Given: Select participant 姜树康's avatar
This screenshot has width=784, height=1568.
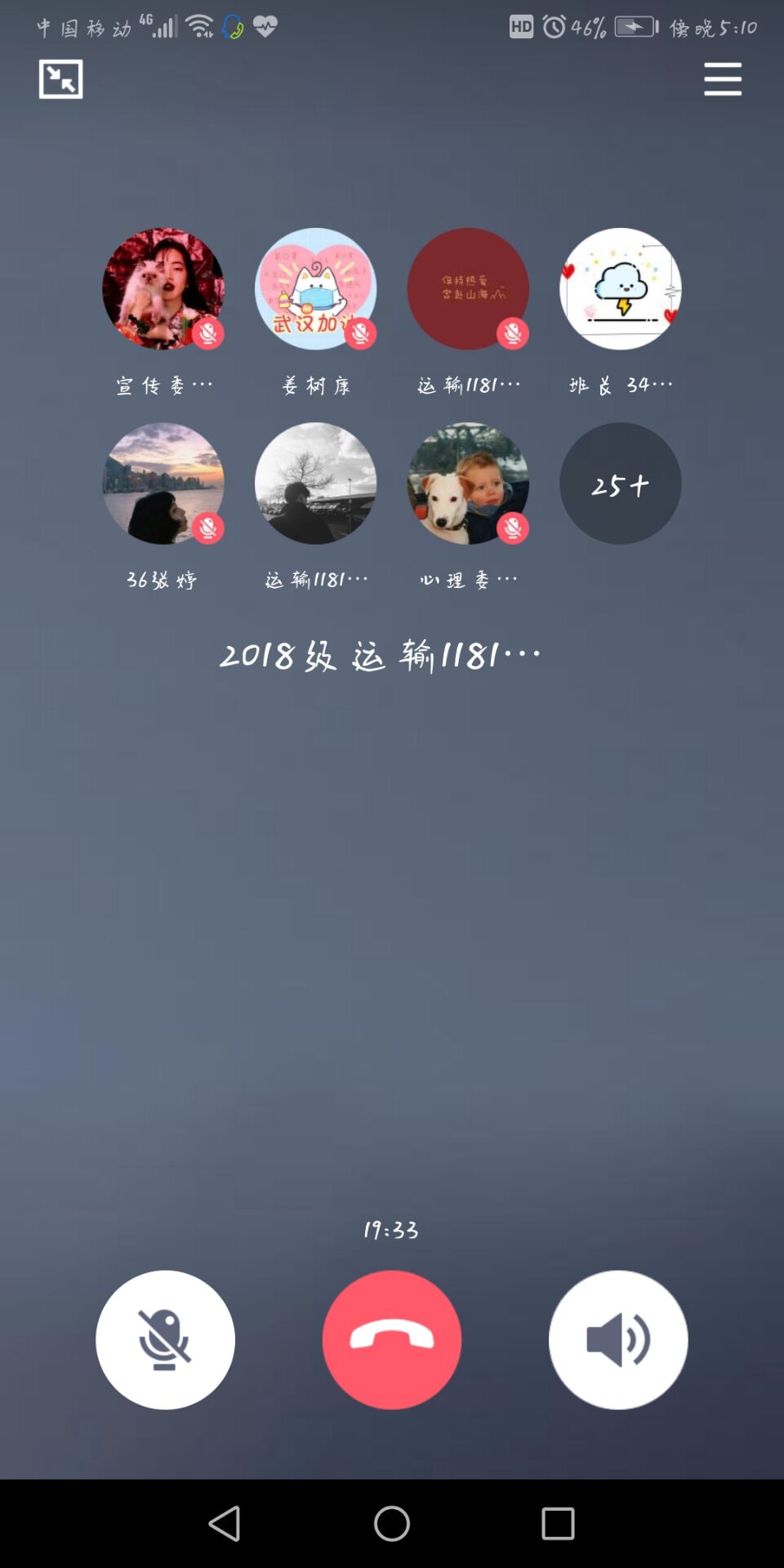Looking at the screenshot, I should 315,289.
